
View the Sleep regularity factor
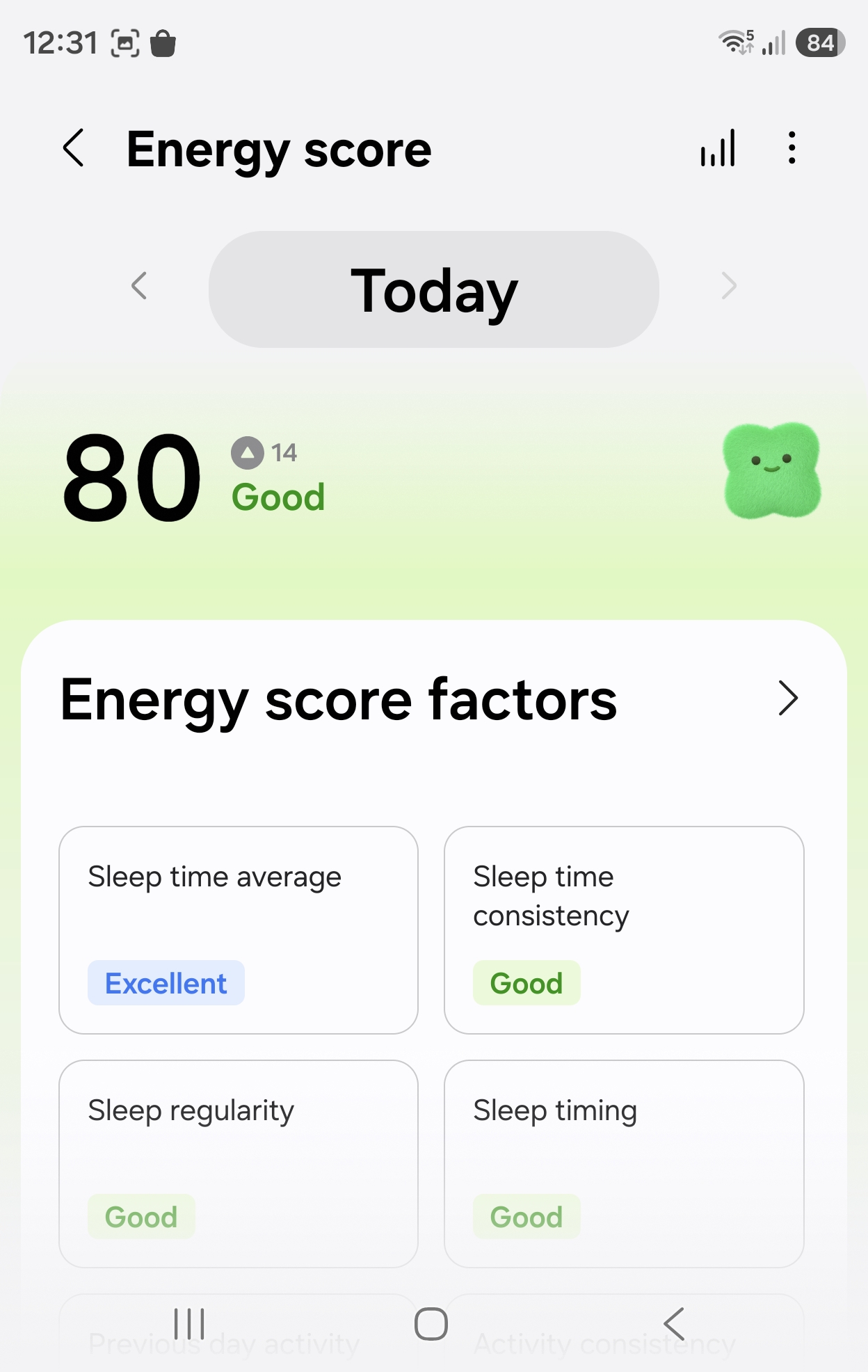point(239,1164)
